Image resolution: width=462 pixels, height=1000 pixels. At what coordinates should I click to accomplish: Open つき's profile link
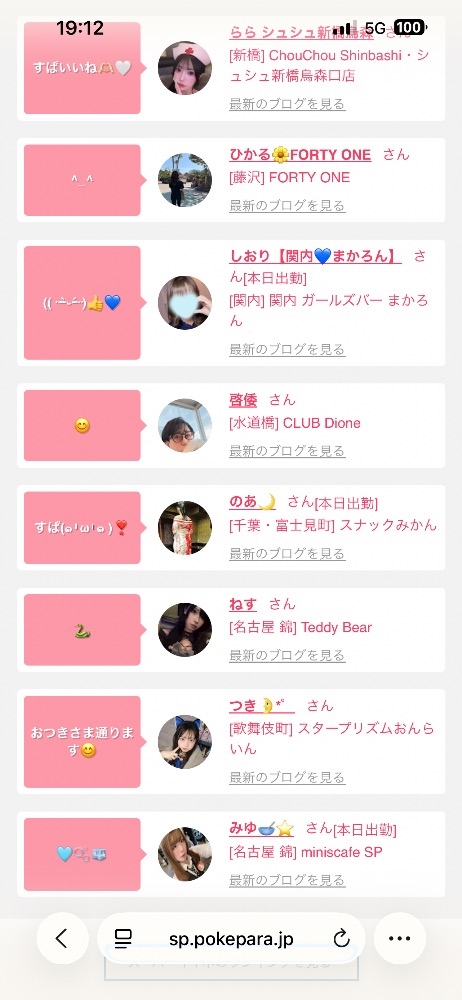pyautogui.click(x=262, y=706)
